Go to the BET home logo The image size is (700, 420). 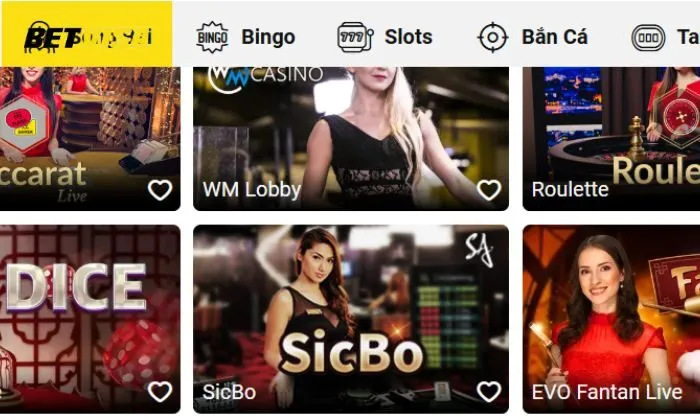coord(86,36)
